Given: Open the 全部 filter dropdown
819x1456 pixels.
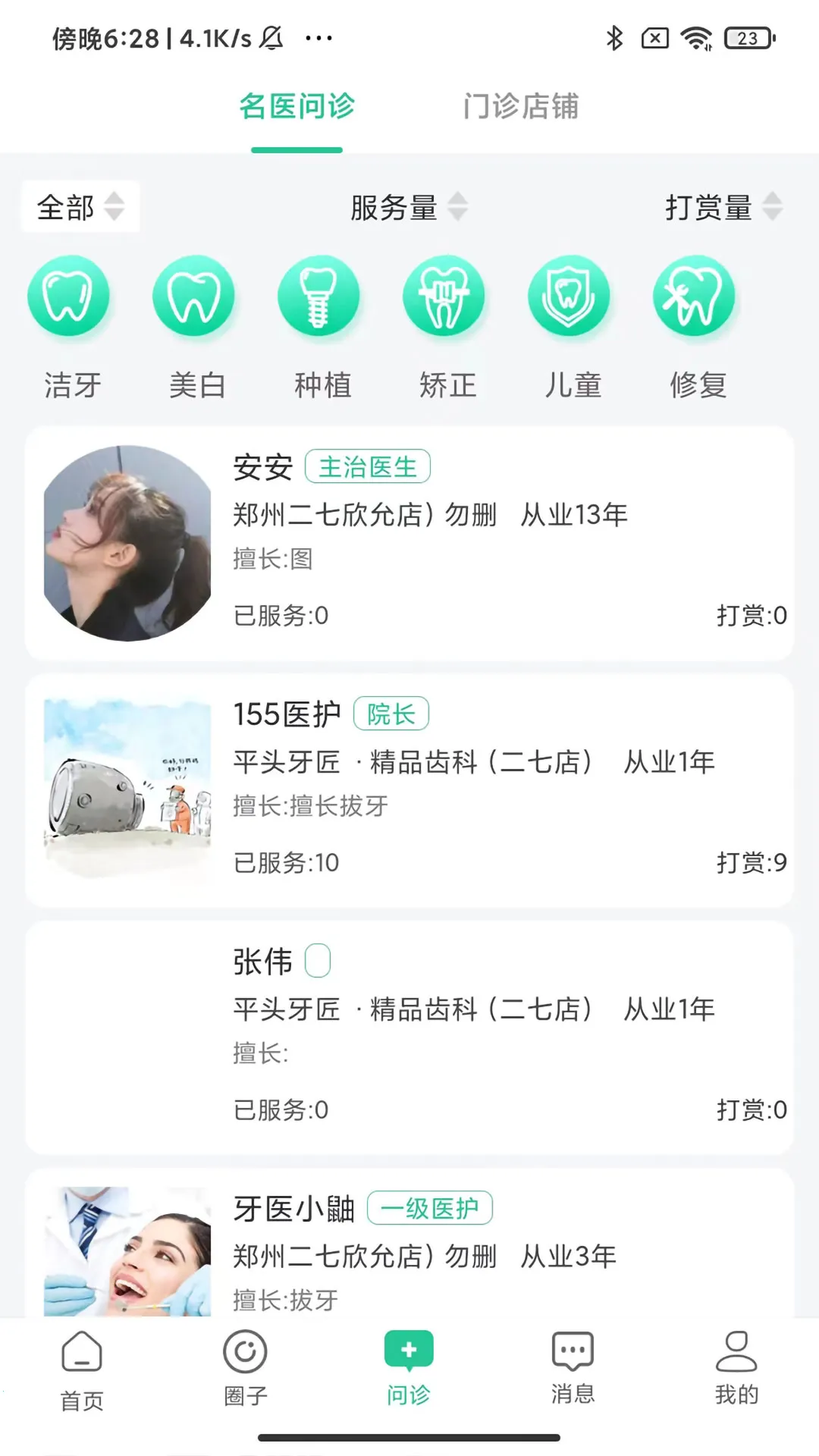Looking at the screenshot, I should [x=79, y=207].
